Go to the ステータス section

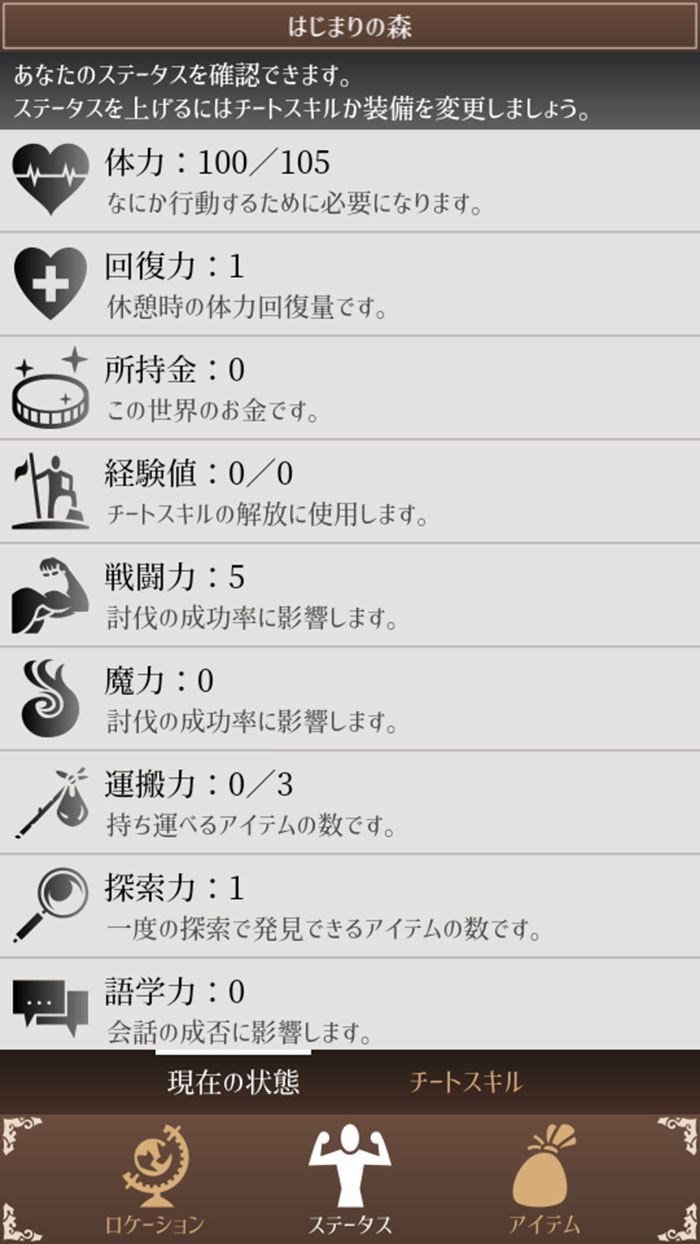349,1180
